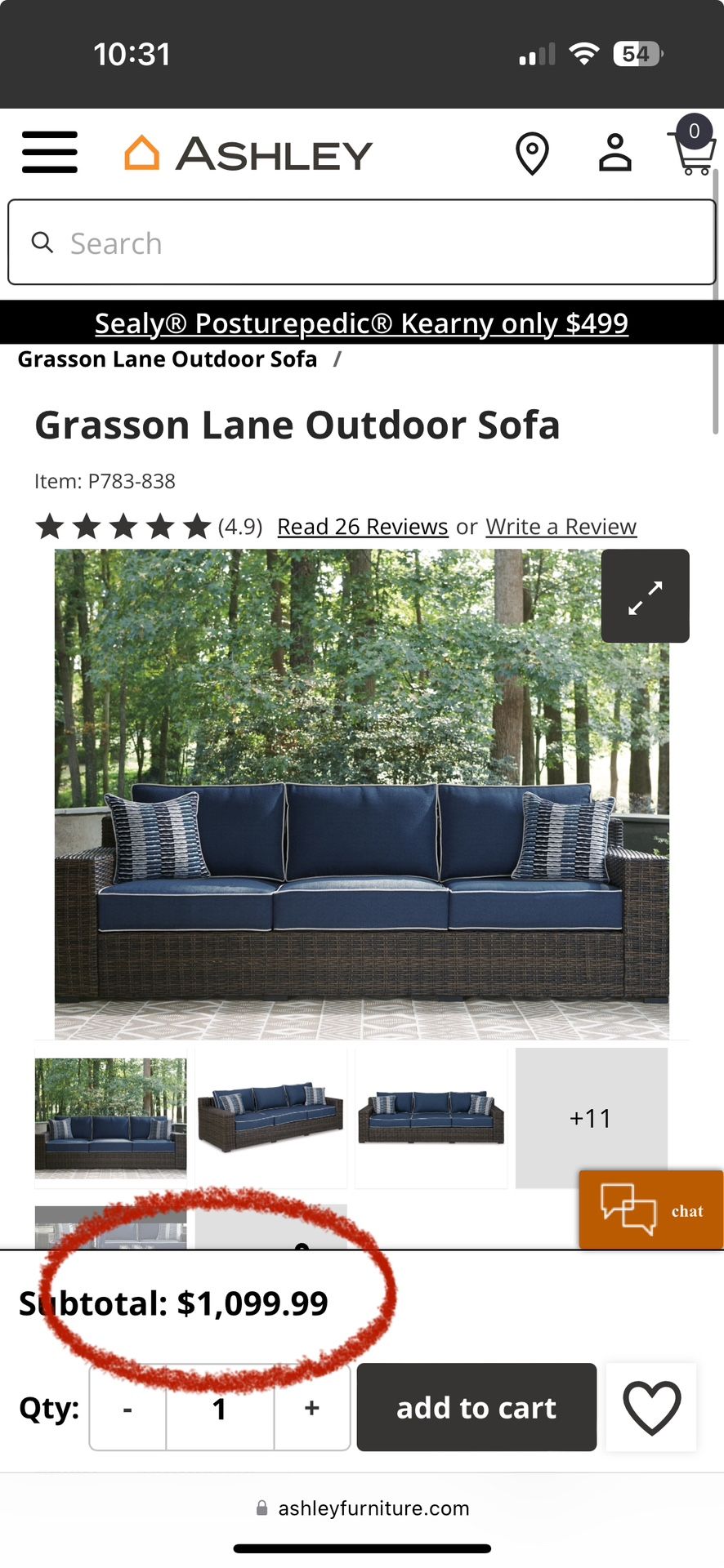
Task: Open the Read 26 Reviews link
Action: point(362,527)
